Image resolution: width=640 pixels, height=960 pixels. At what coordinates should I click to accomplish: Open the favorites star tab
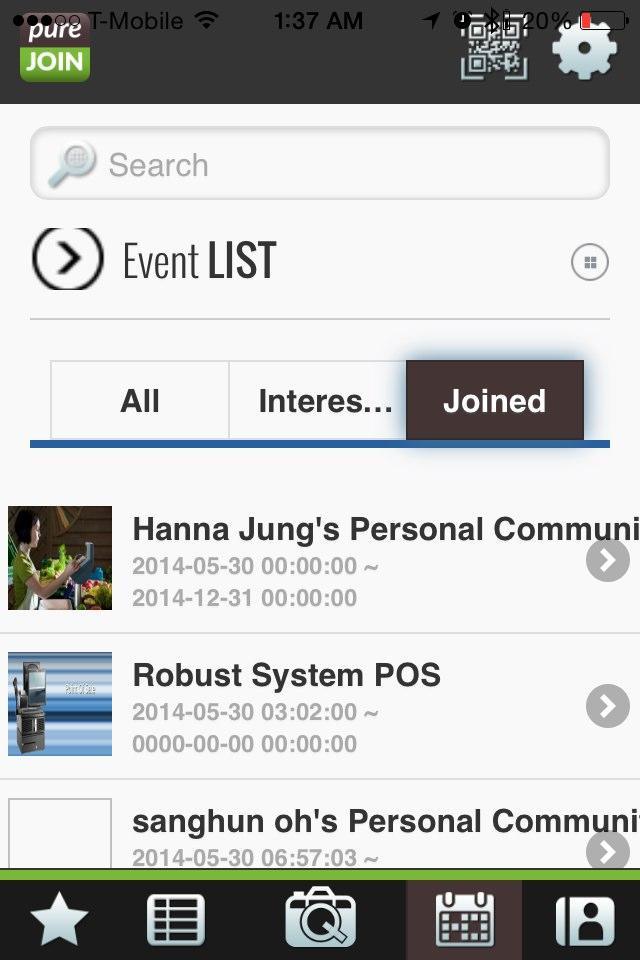click(59, 920)
